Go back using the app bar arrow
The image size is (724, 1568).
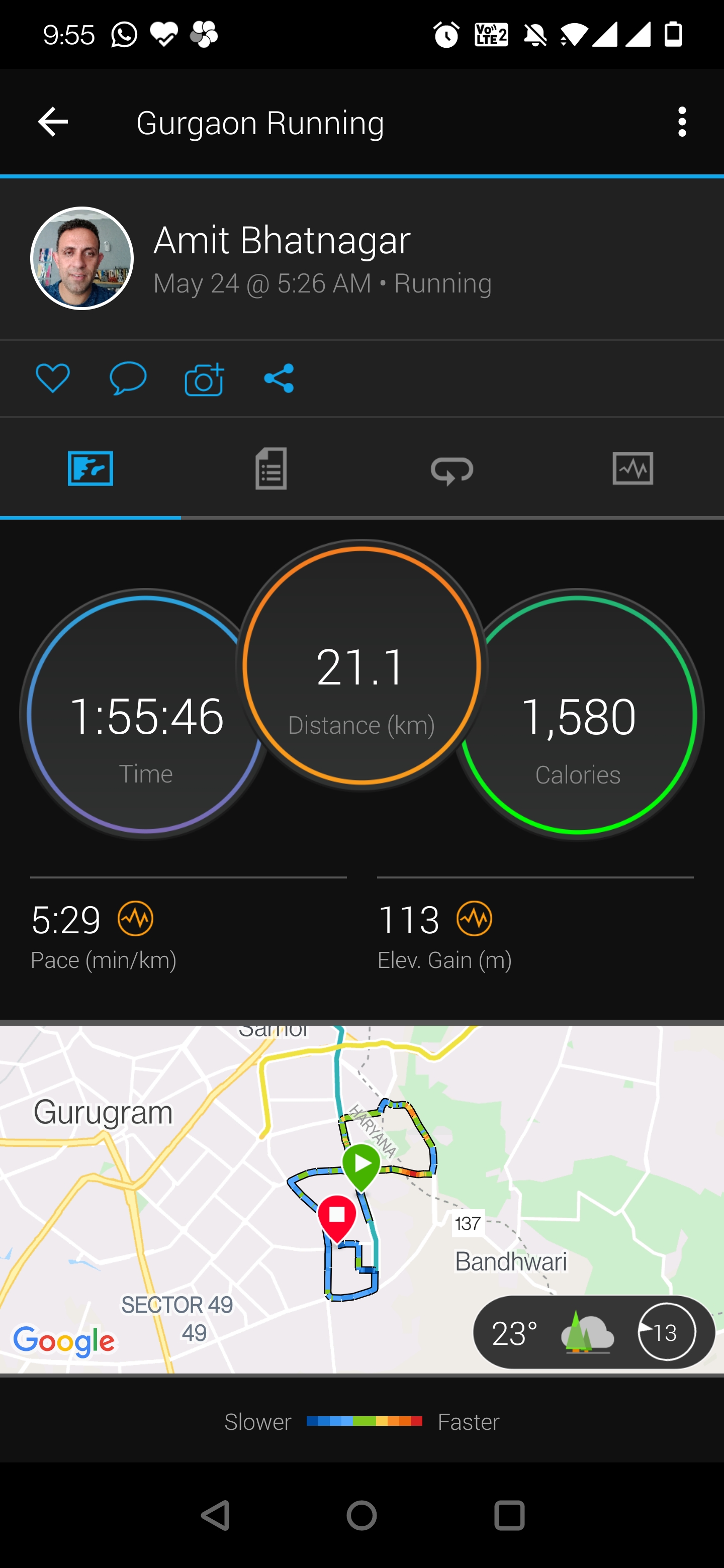pos(53,122)
